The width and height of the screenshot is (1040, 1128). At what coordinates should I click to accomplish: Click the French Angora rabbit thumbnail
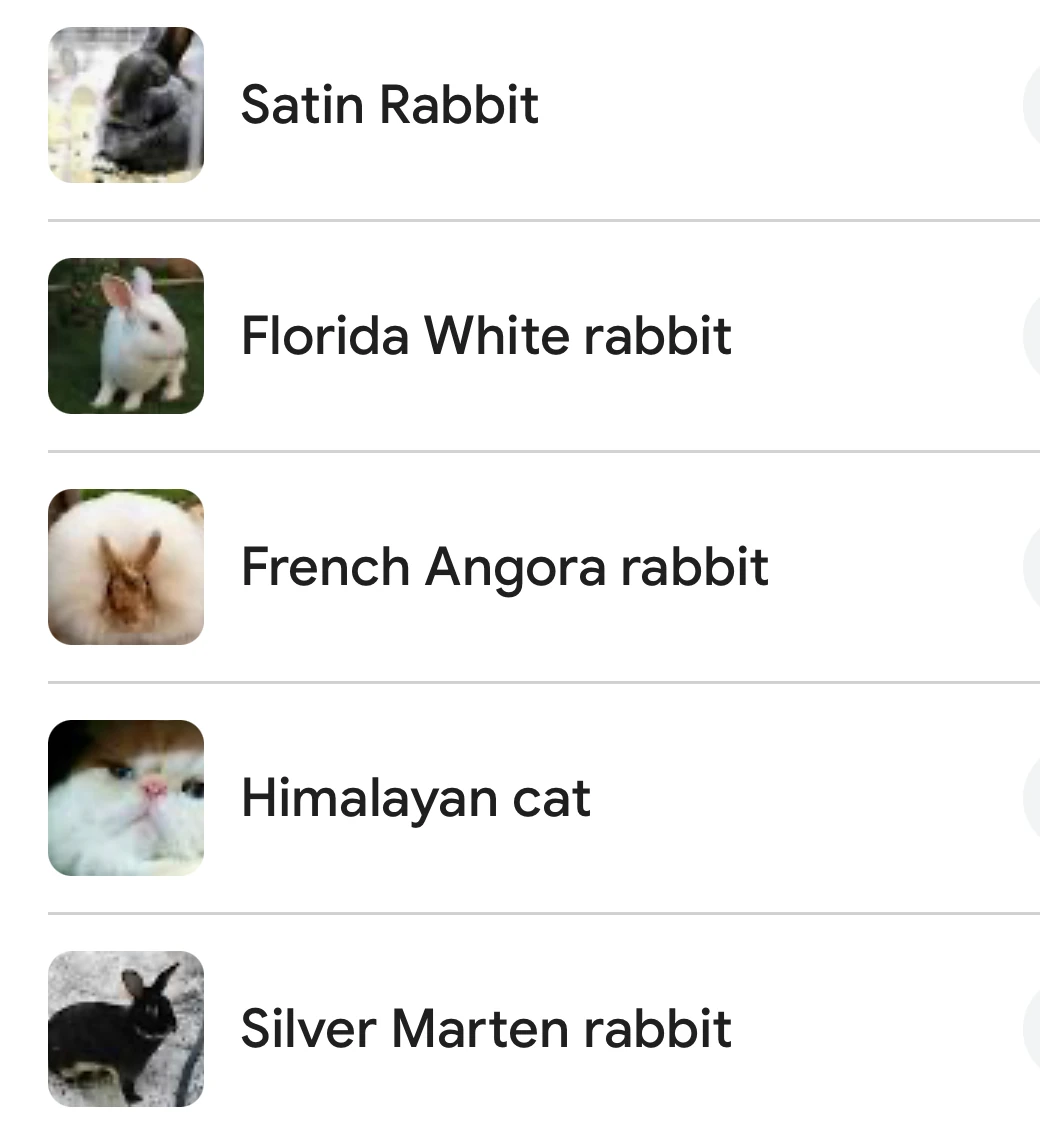click(125, 566)
